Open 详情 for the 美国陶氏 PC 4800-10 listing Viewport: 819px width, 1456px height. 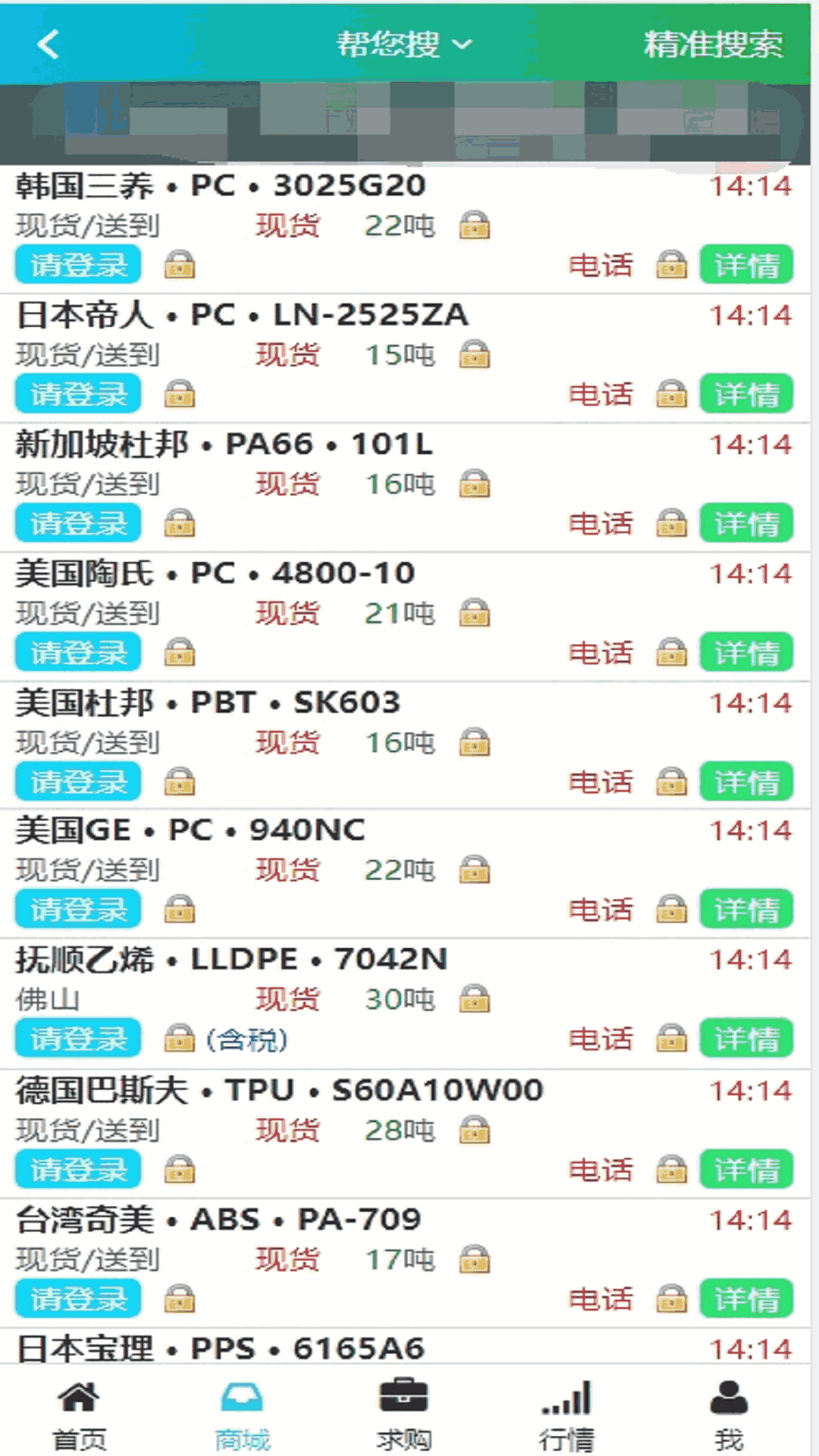745,651
